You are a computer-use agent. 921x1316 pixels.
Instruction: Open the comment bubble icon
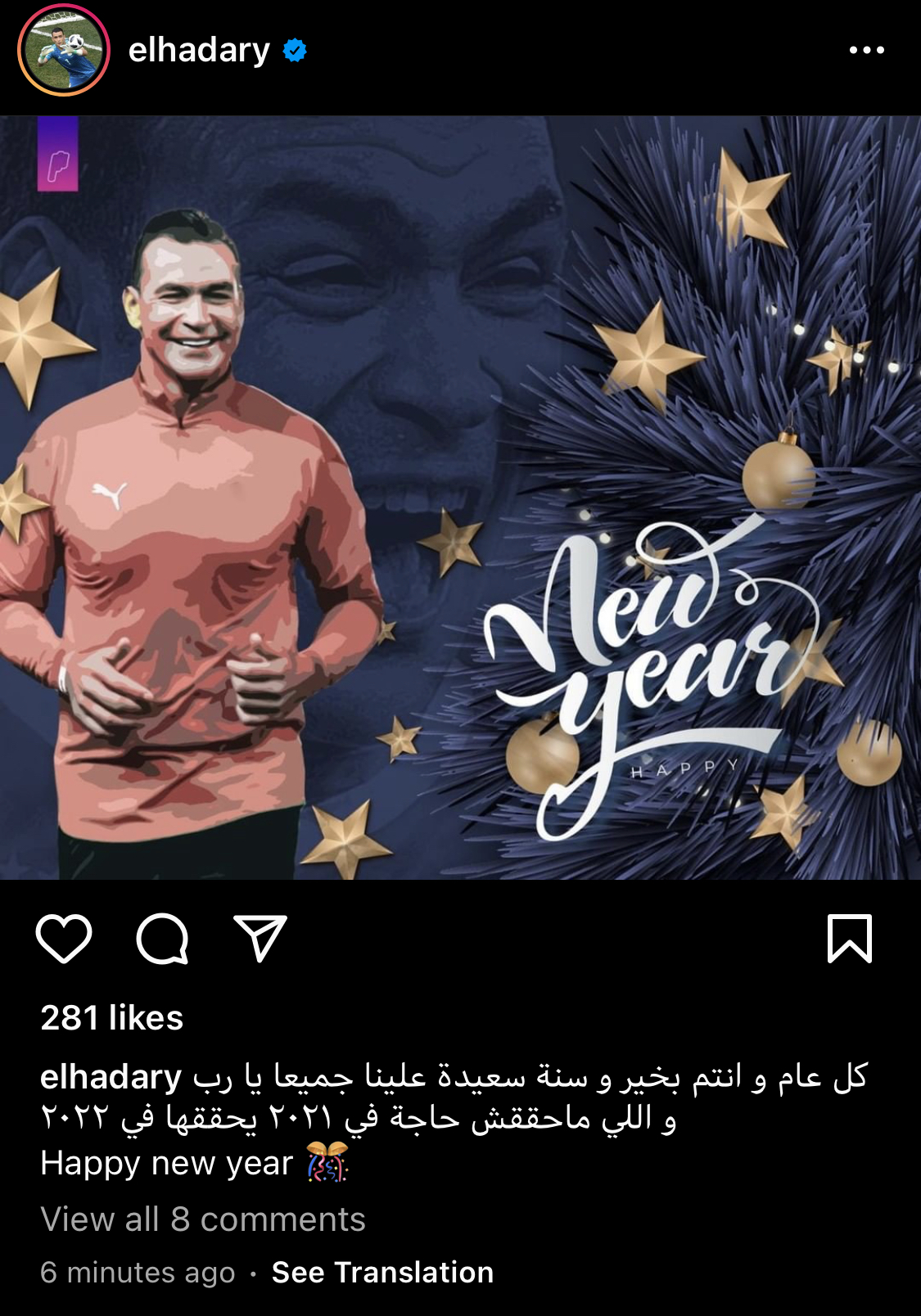tap(162, 938)
